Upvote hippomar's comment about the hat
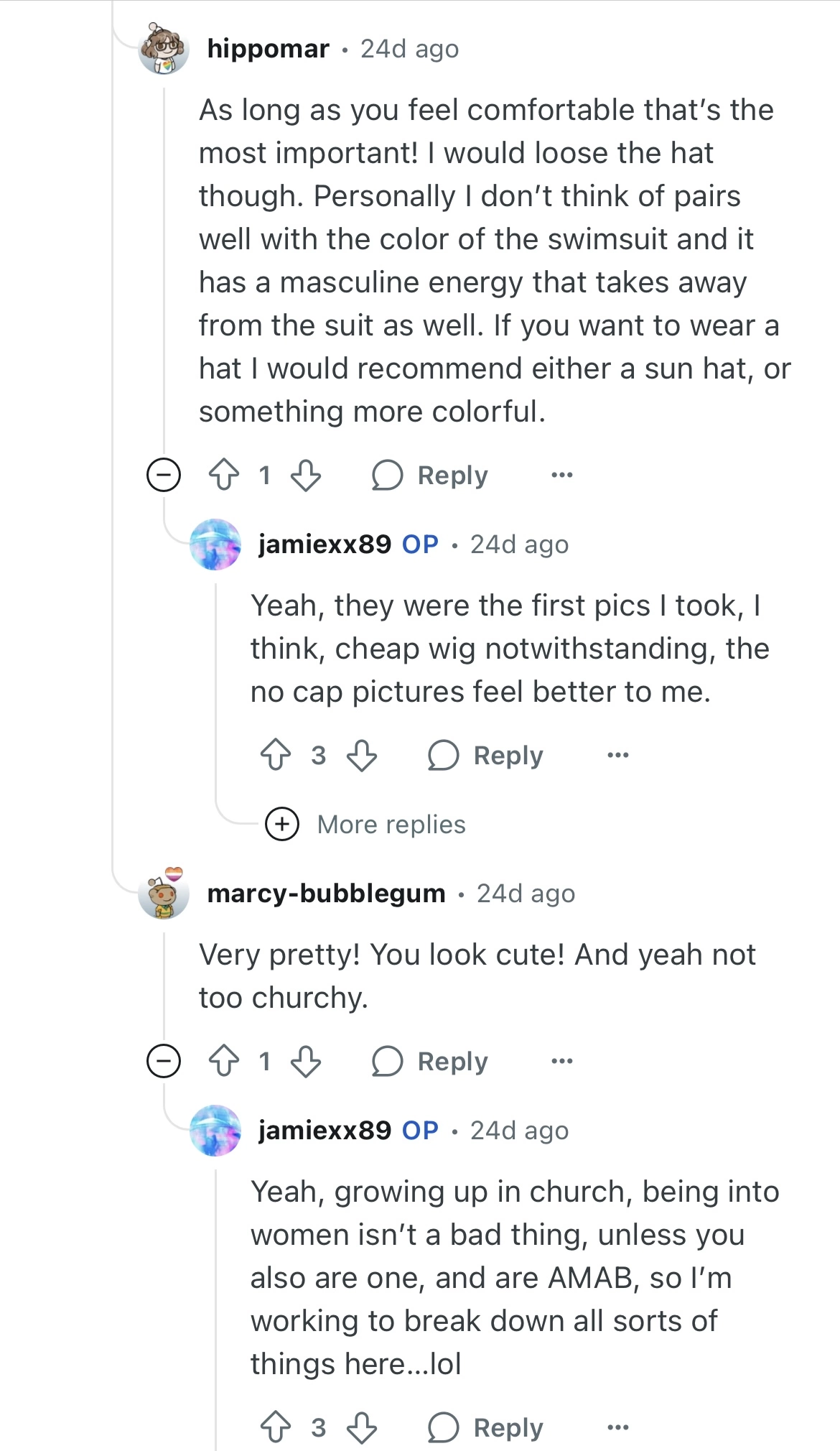The height and width of the screenshot is (1451, 840). [224, 476]
